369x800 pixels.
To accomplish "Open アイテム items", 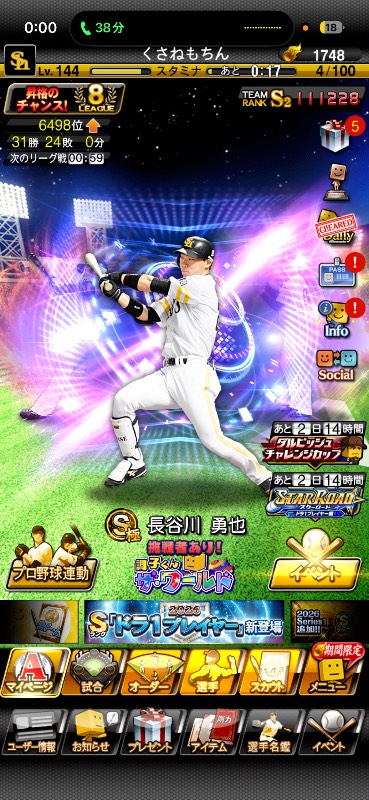I will 212,732.
